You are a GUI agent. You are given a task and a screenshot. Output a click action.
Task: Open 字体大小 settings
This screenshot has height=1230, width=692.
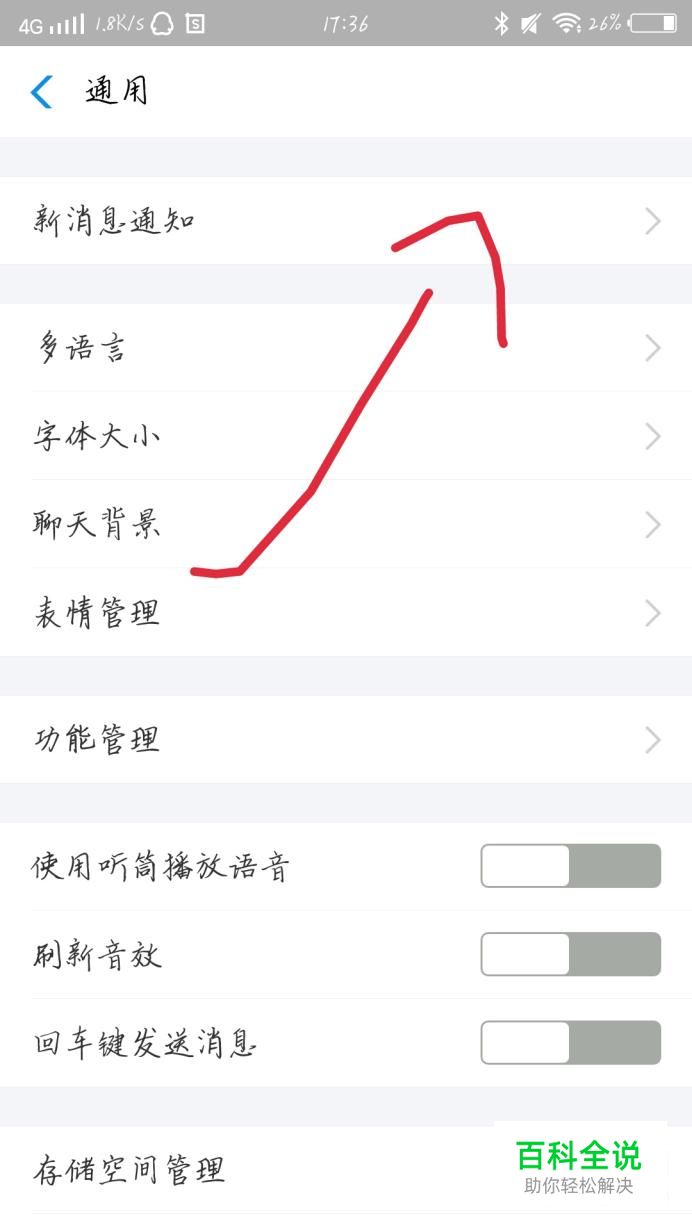(x=346, y=436)
